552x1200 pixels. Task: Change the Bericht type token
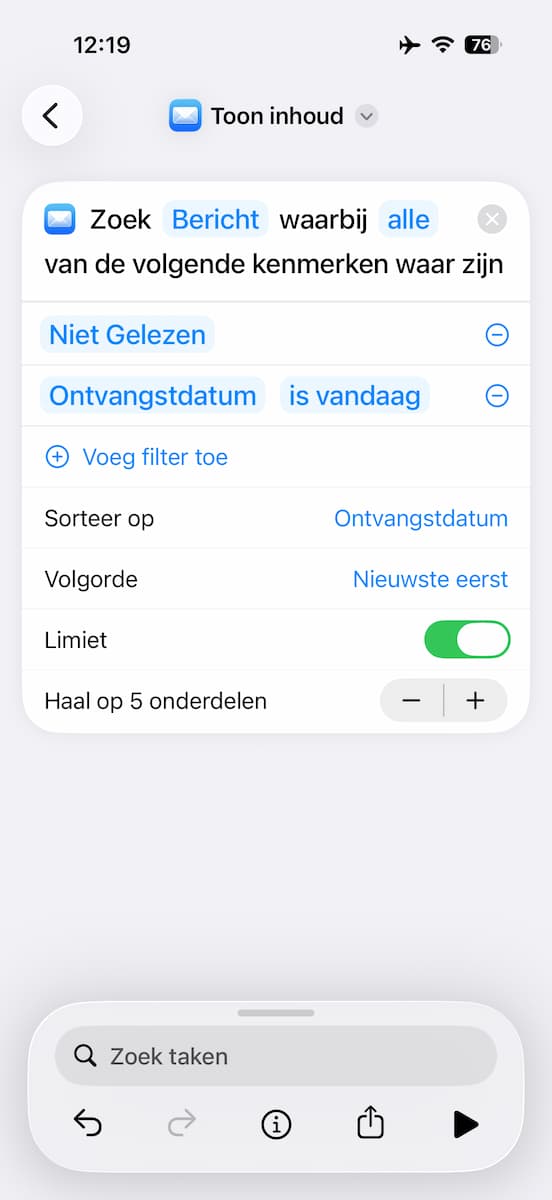point(216,219)
